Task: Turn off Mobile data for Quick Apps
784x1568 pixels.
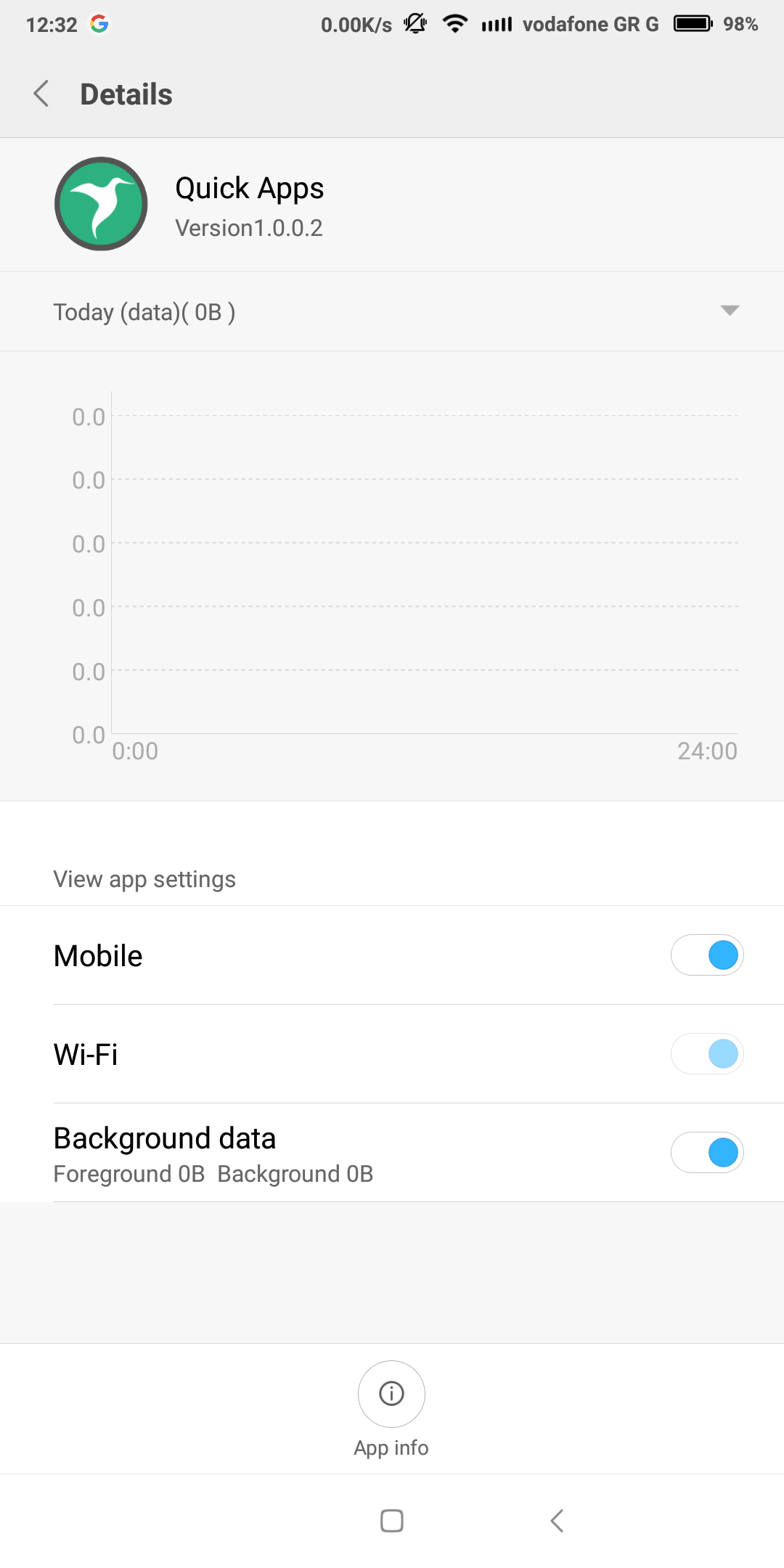Action: 707,955
